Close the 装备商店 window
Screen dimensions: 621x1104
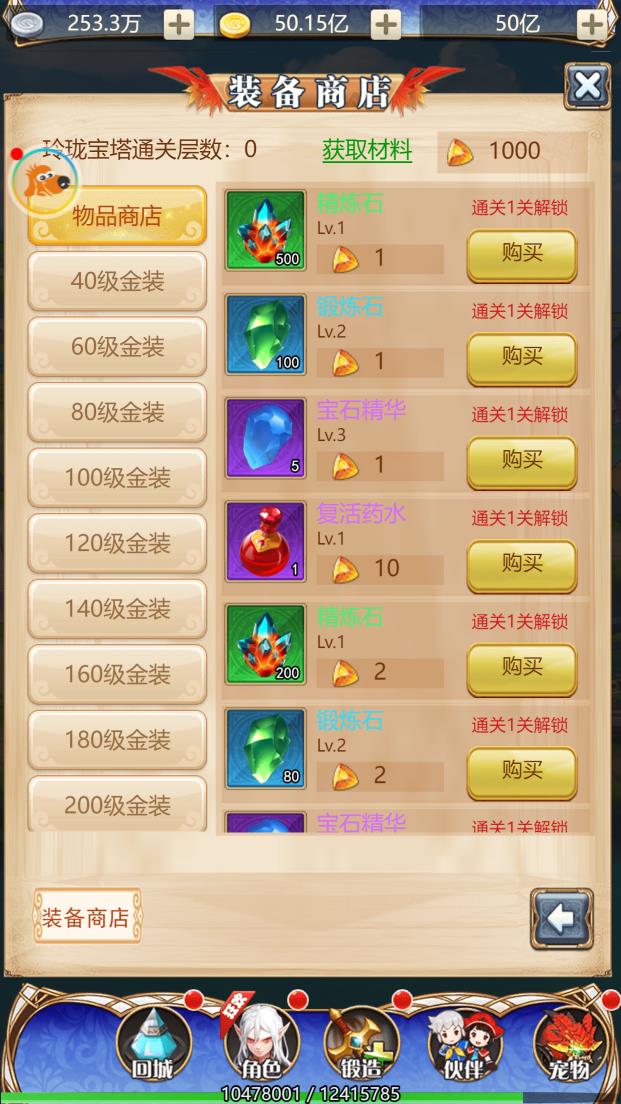587,86
